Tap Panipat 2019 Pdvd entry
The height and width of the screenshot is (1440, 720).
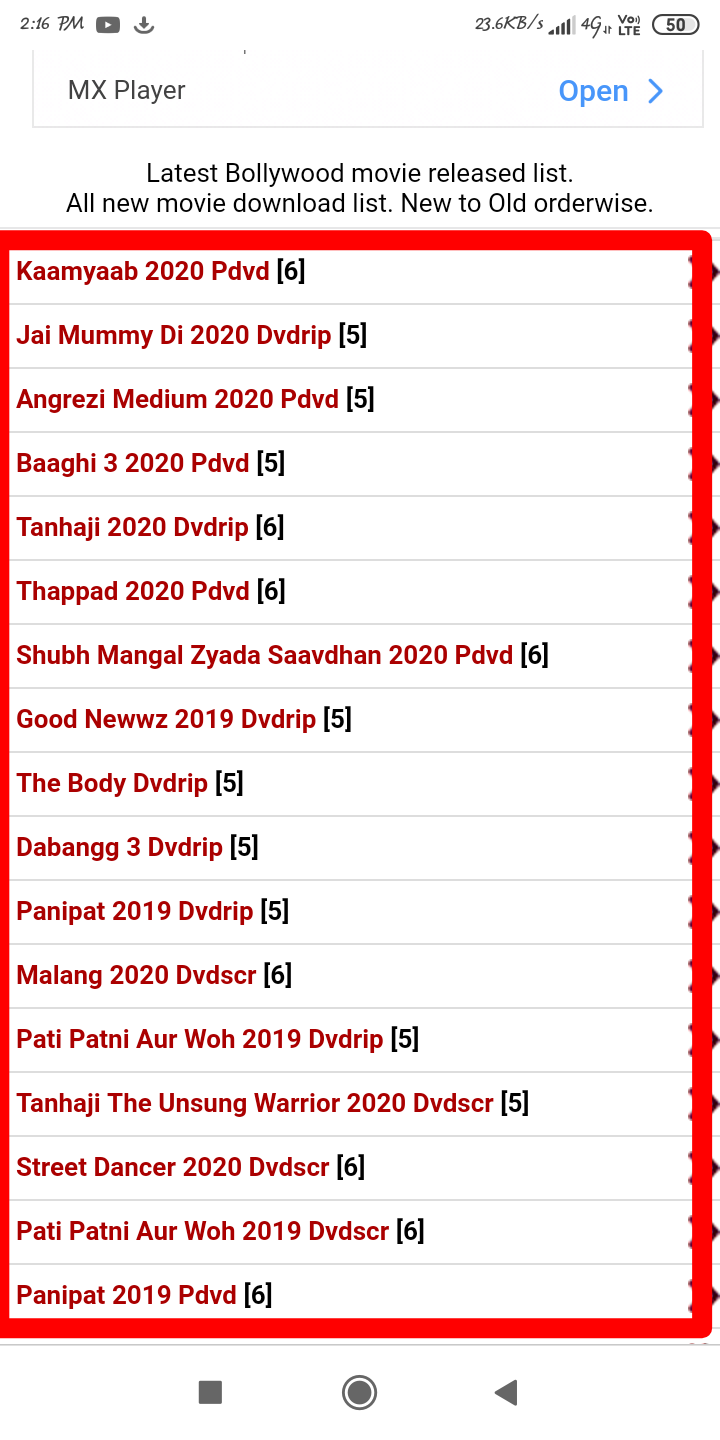(x=127, y=1295)
